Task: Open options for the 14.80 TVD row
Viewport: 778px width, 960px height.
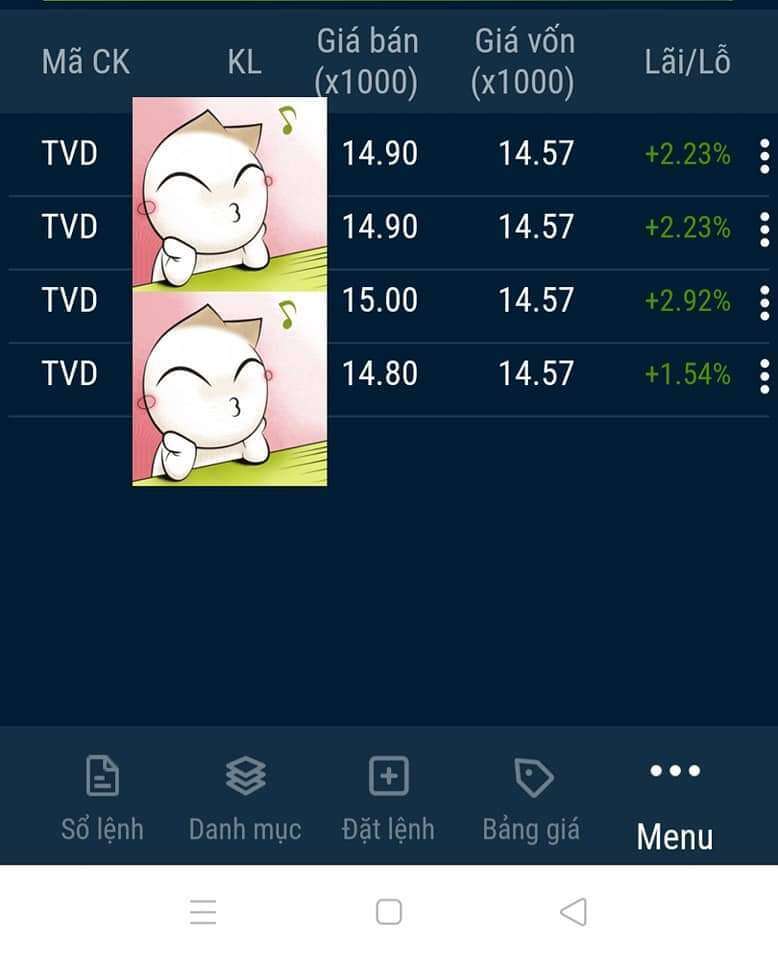Action: 764,374
